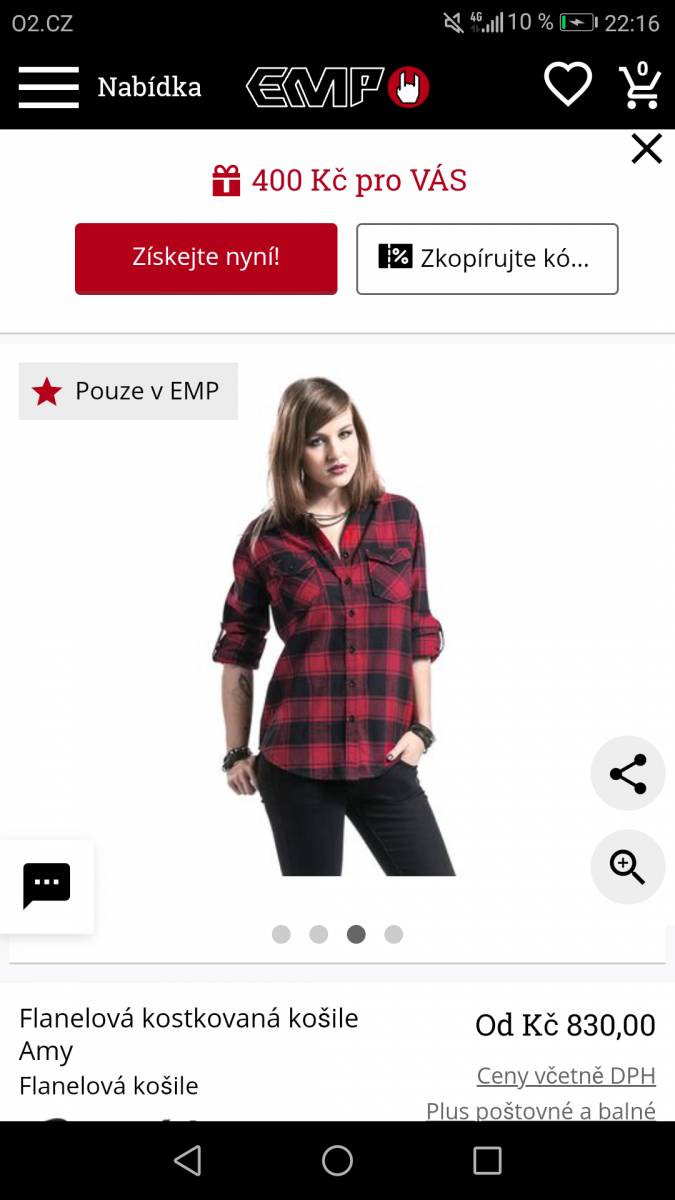
Task: Dismiss the 400 Kč promo banner
Action: coord(647,149)
